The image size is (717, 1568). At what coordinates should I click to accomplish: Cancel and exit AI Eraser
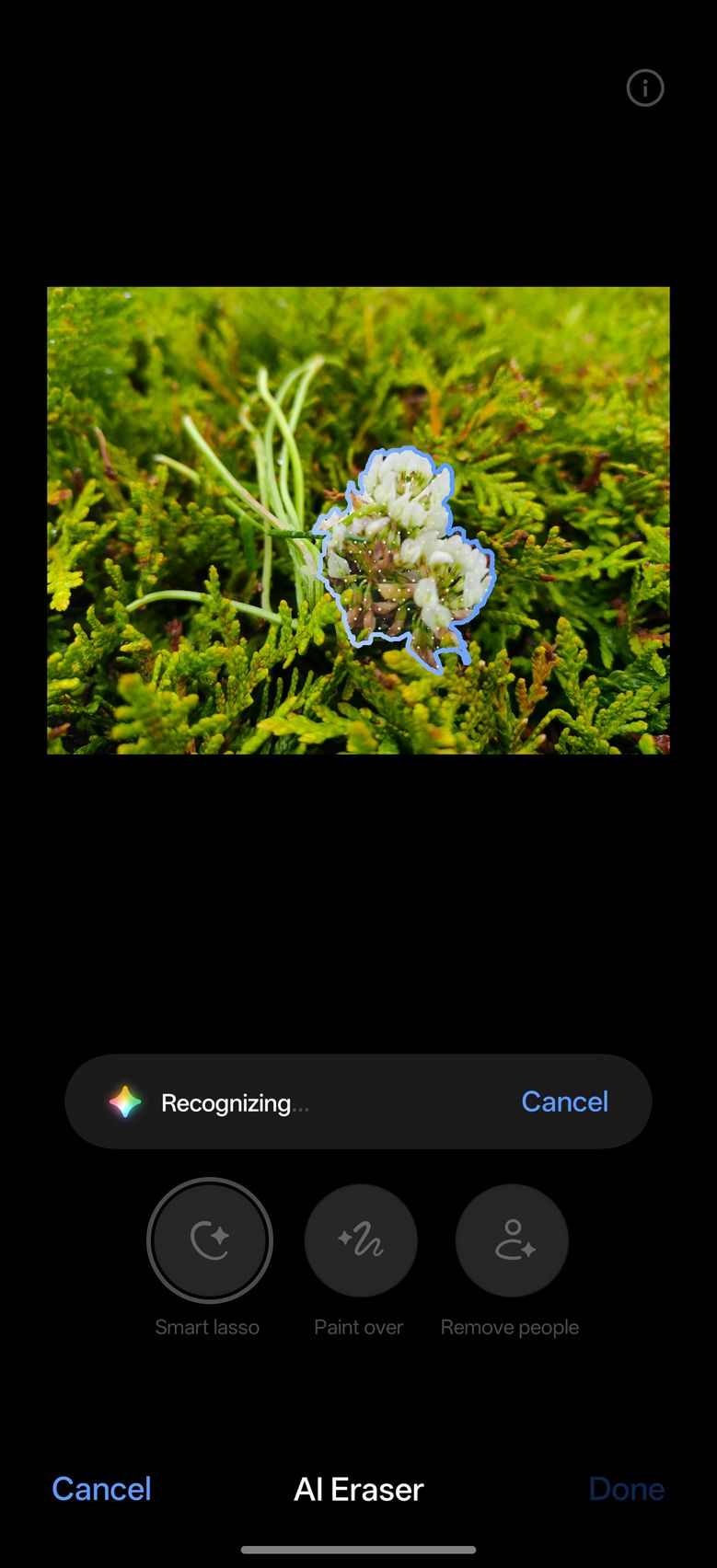click(101, 1489)
